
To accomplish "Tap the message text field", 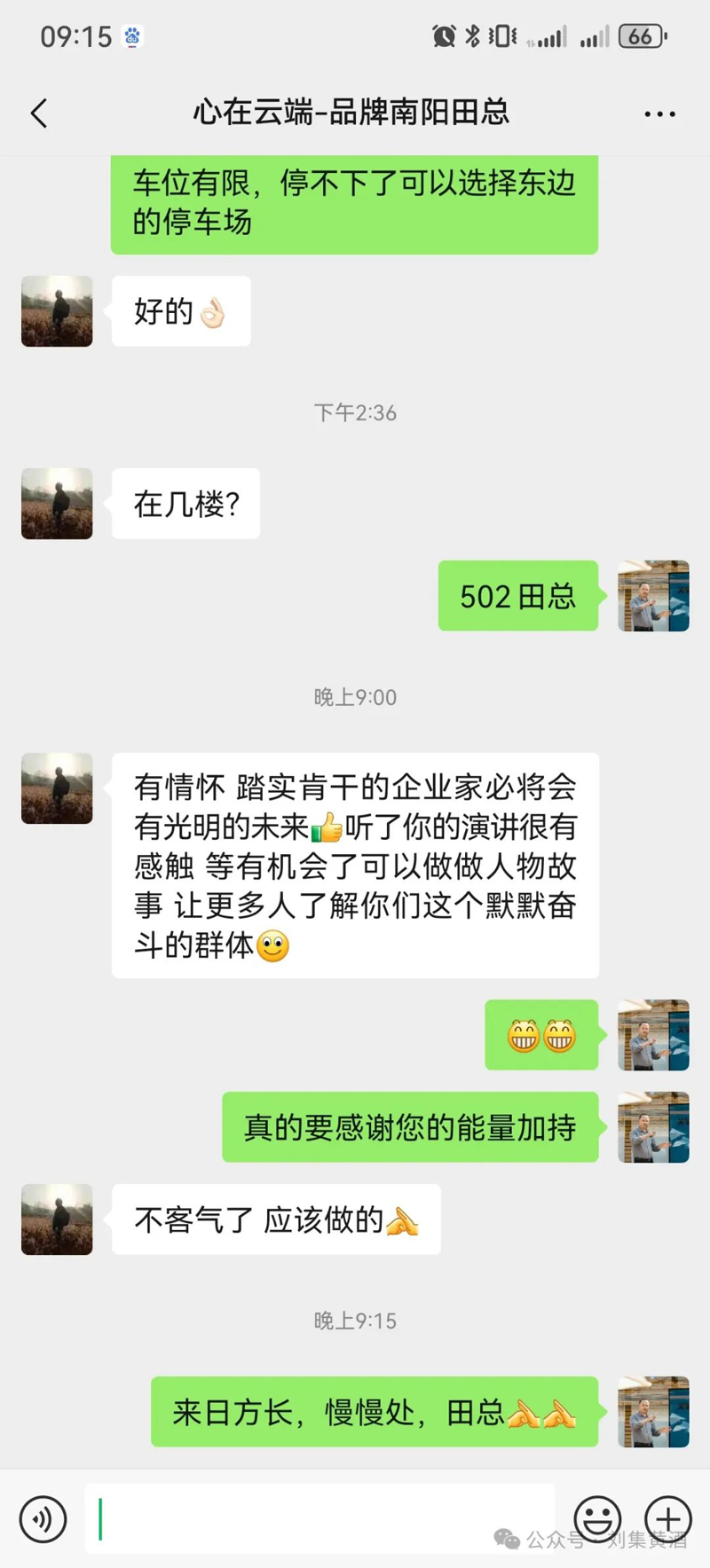I will (x=319, y=1519).
